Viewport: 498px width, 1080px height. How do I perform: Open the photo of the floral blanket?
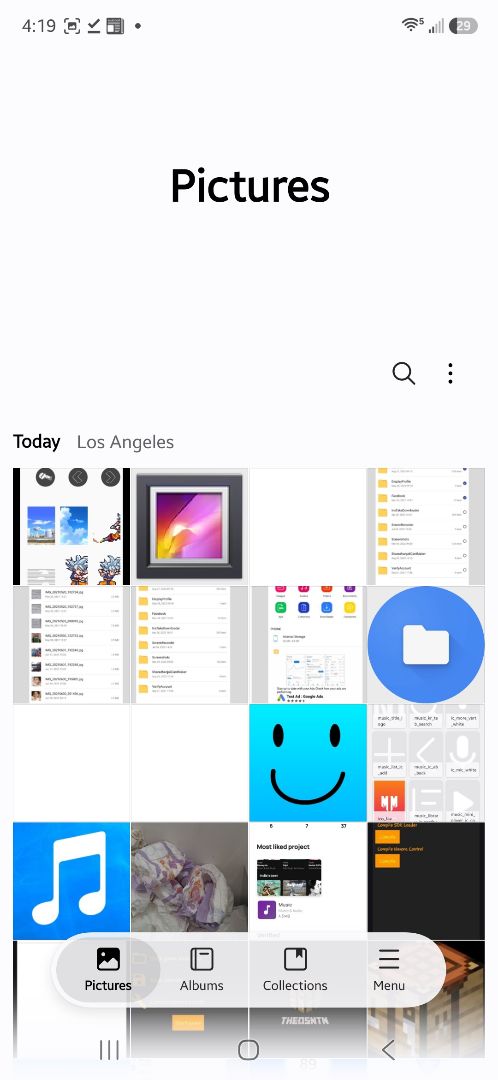click(x=190, y=880)
